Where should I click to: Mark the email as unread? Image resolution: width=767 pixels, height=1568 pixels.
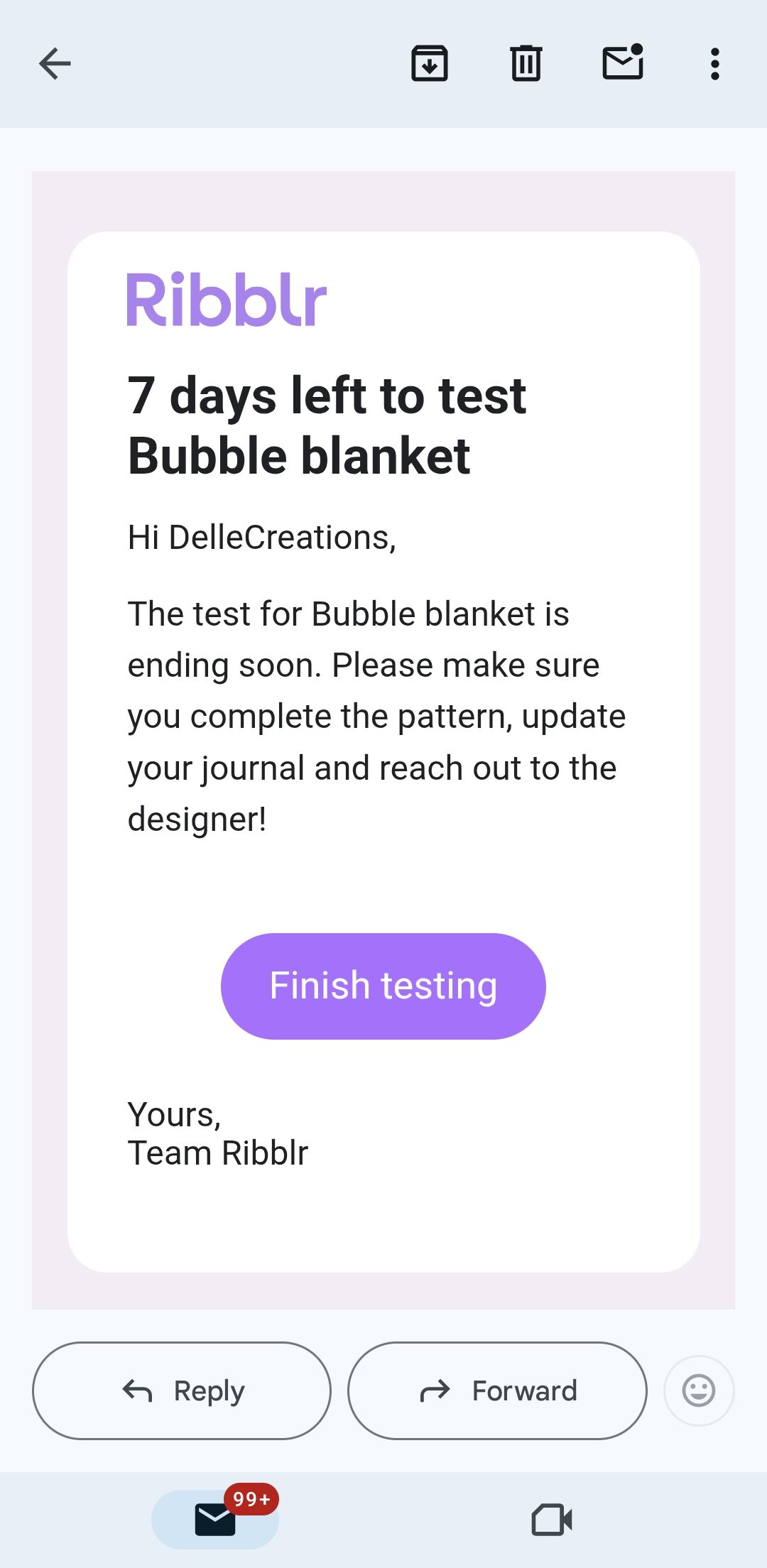point(623,62)
